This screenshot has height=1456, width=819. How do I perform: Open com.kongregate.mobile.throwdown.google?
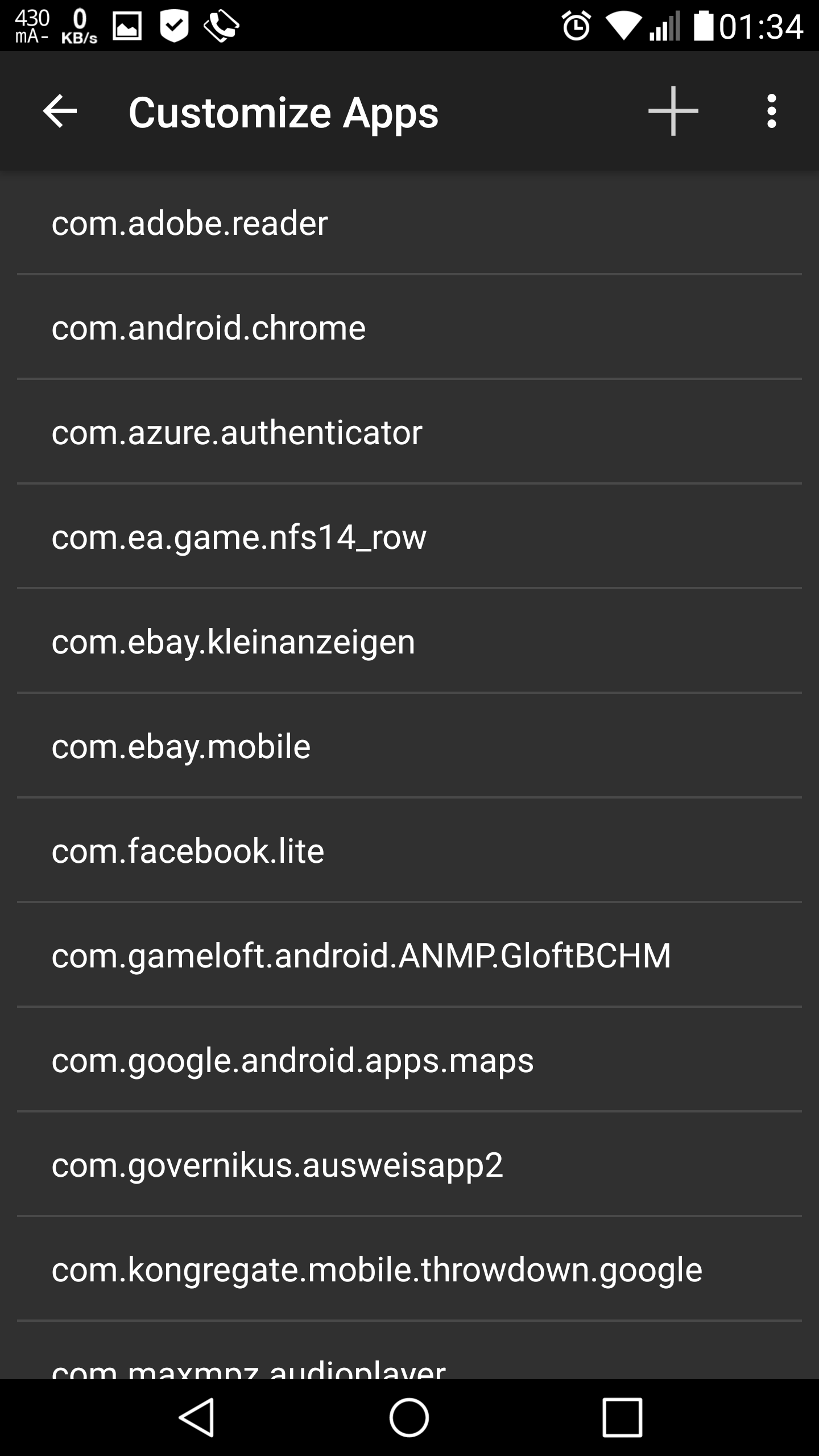click(x=409, y=1269)
